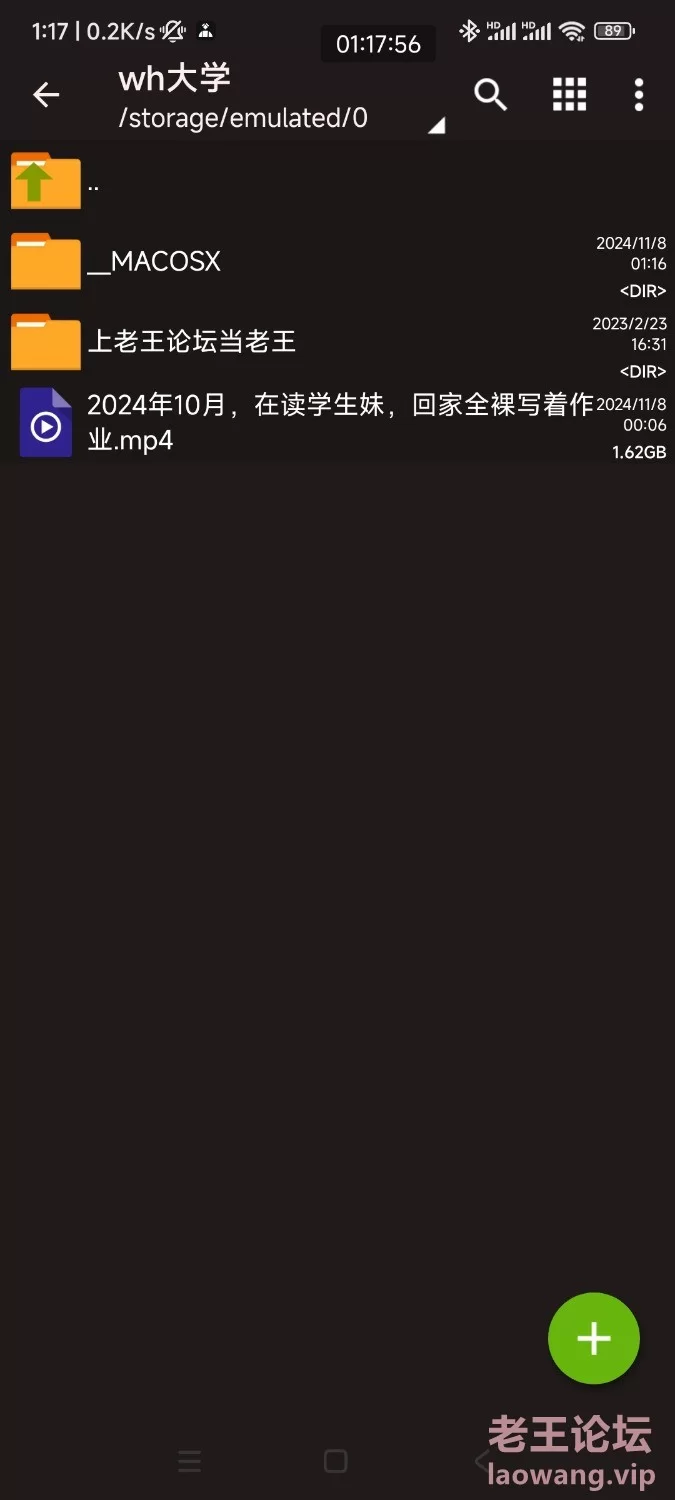The height and width of the screenshot is (1500, 675).
Task: Switch to grid view layout
Action: [569, 95]
